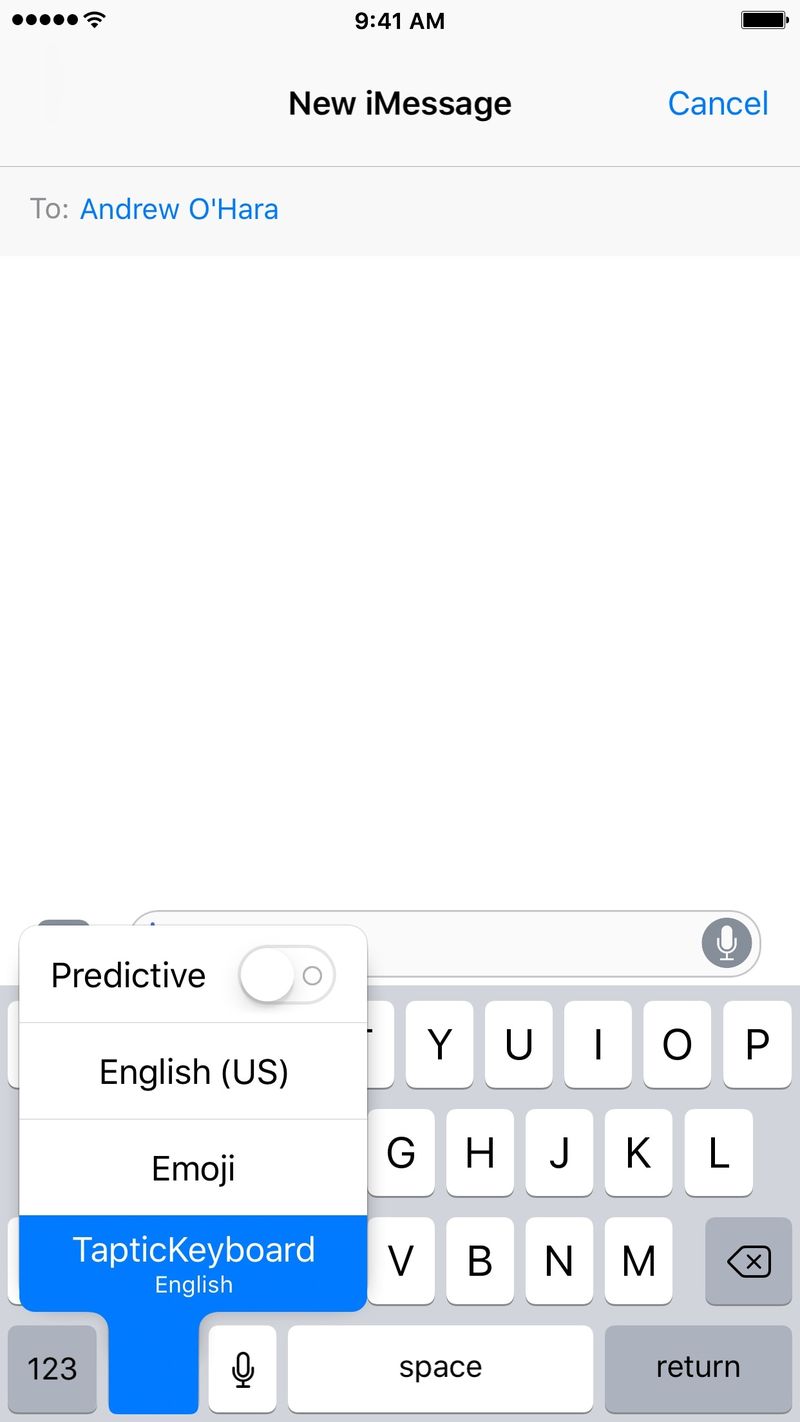Cancel the new iMessage
Viewport: 800px width, 1422px height.
(717, 103)
